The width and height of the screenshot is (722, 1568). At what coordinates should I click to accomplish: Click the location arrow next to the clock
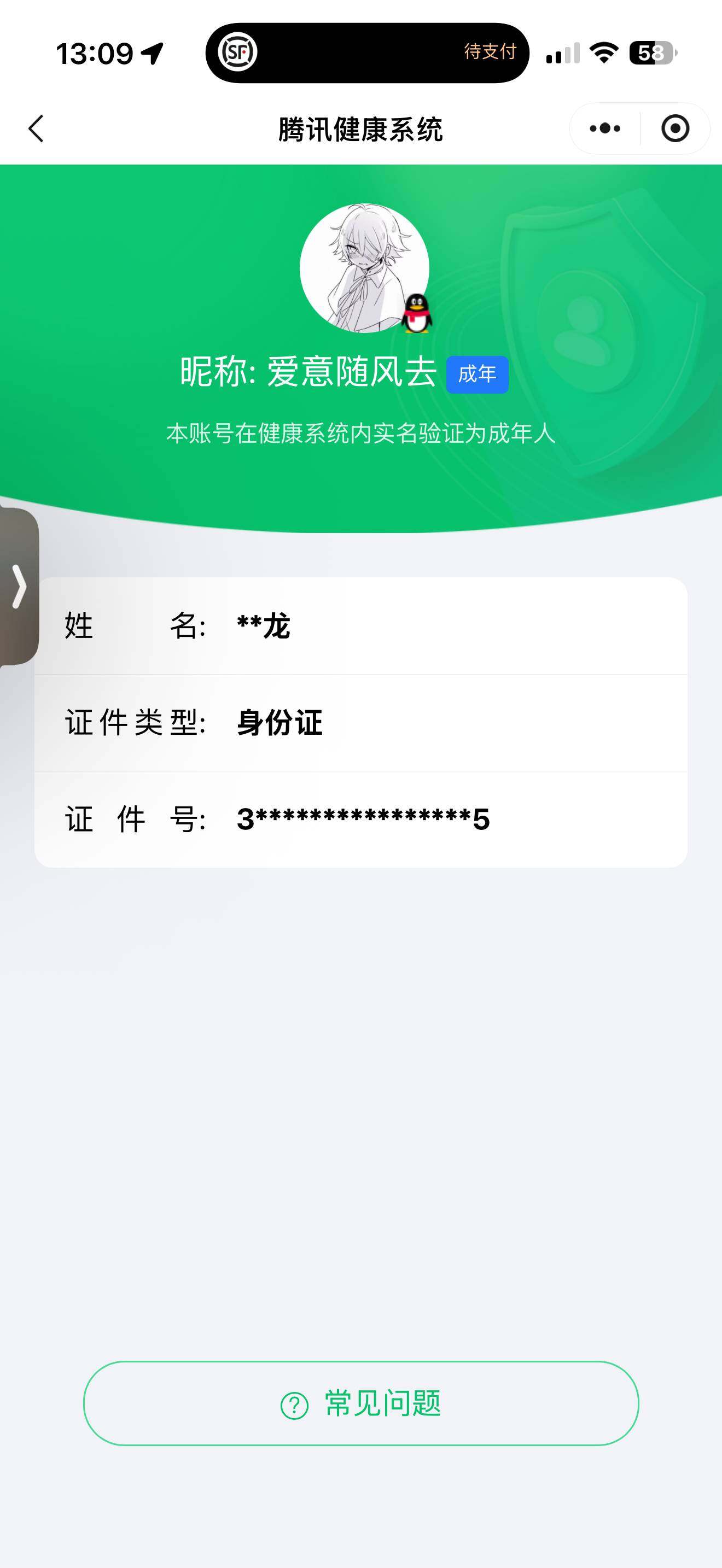150,54
